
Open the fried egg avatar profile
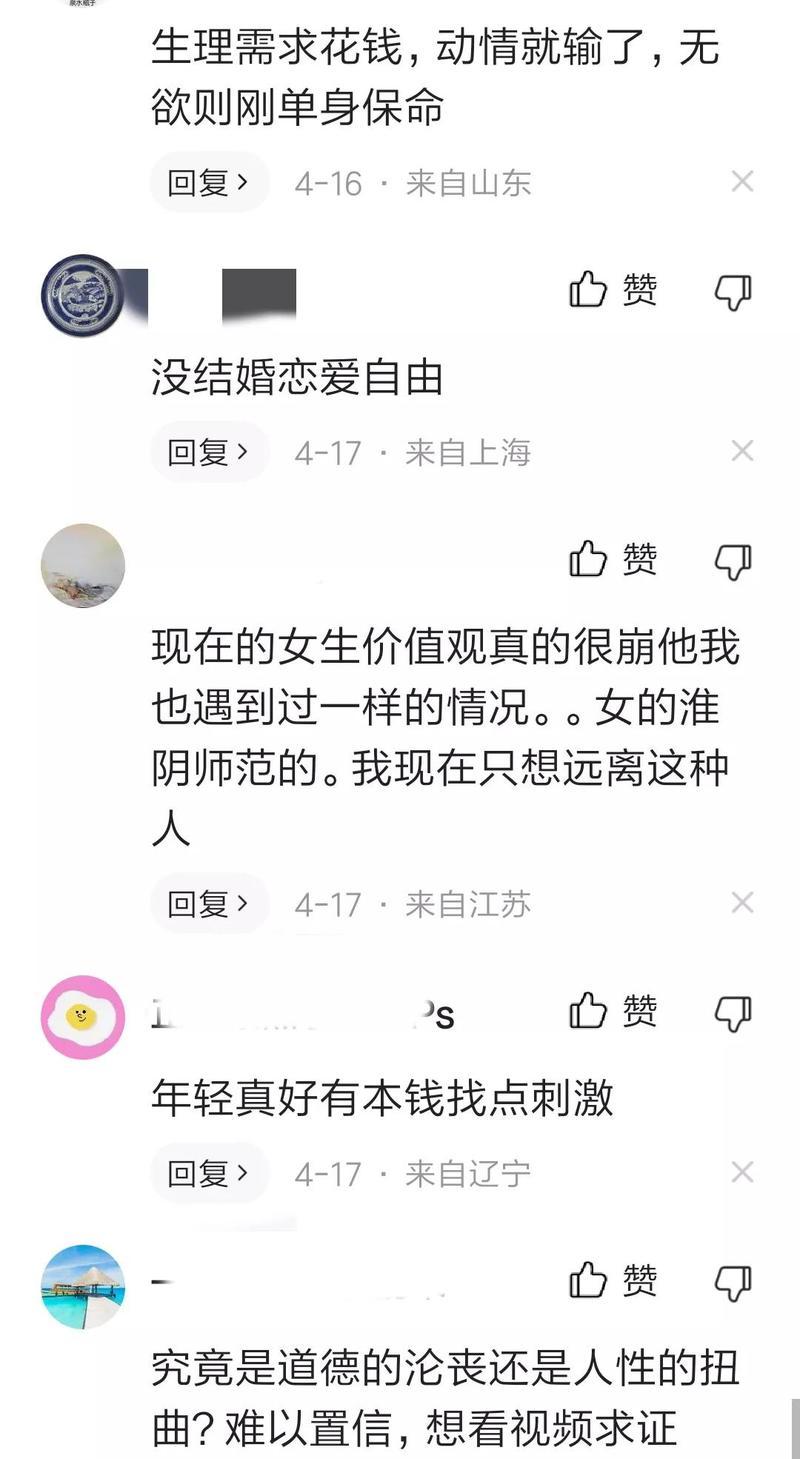[x=82, y=1017]
